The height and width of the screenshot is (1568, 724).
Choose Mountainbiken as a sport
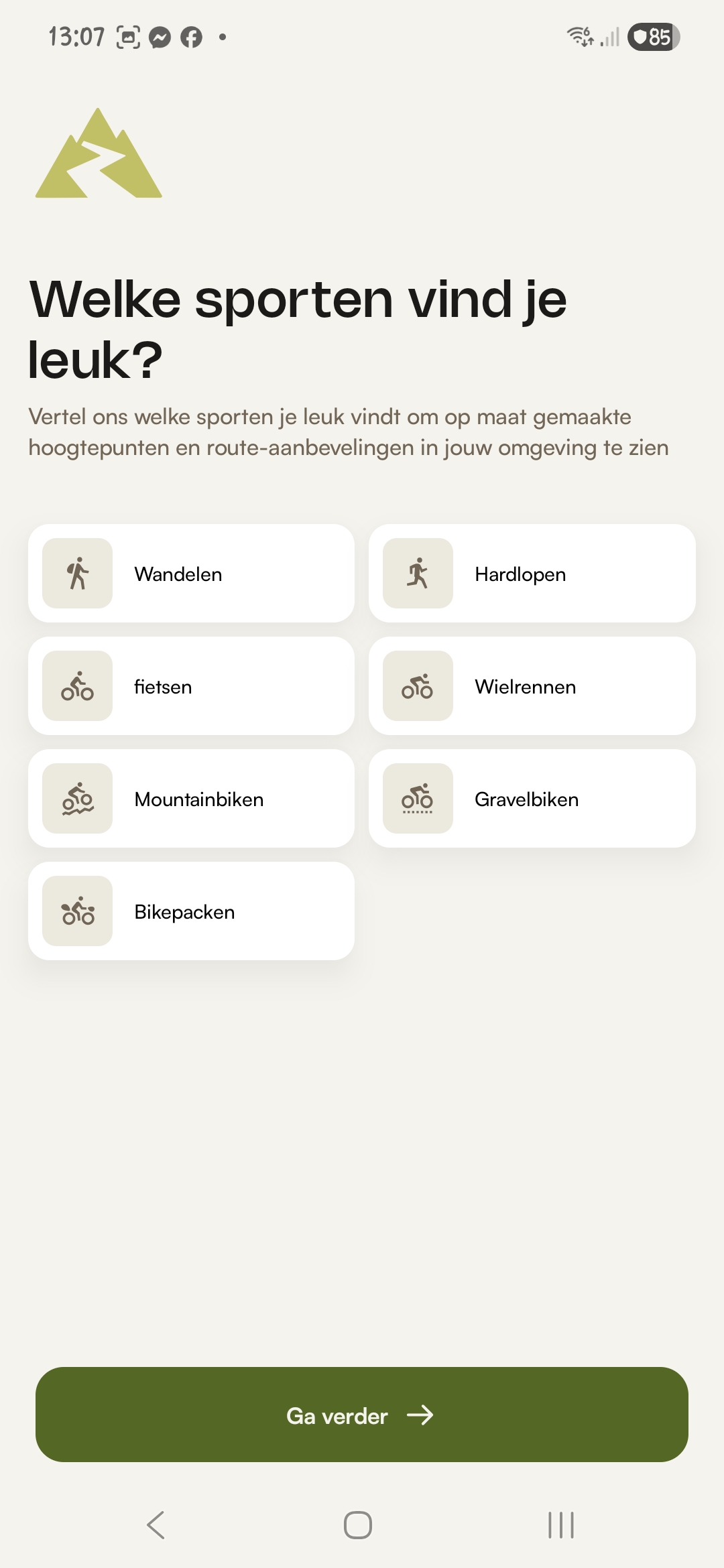pyautogui.click(x=191, y=799)
